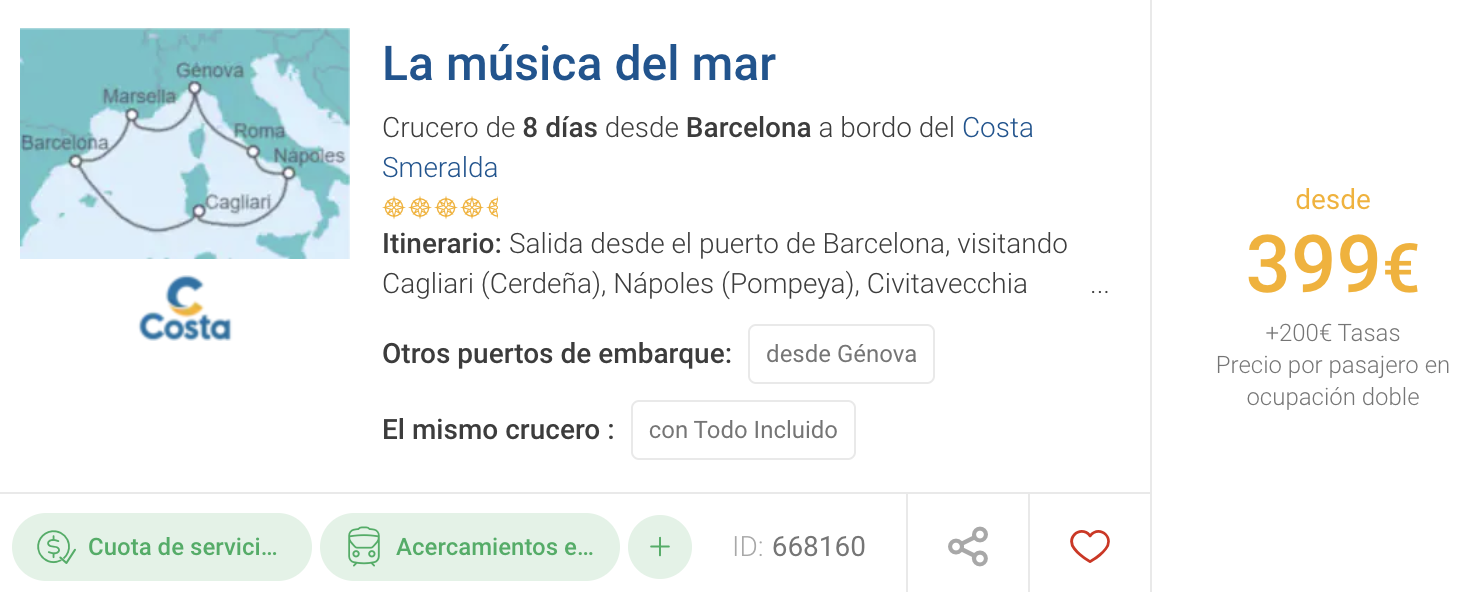Expand the truncated itinerary text

1099,285
